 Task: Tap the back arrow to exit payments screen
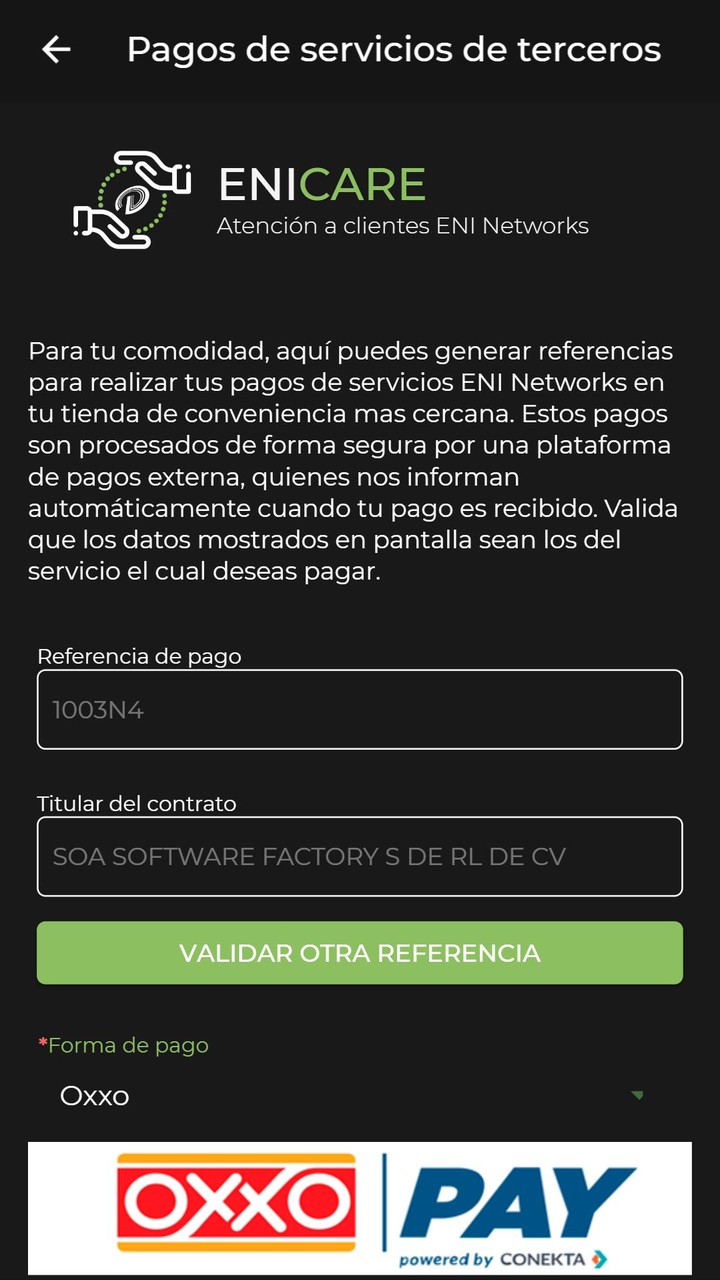pos(55,49)
